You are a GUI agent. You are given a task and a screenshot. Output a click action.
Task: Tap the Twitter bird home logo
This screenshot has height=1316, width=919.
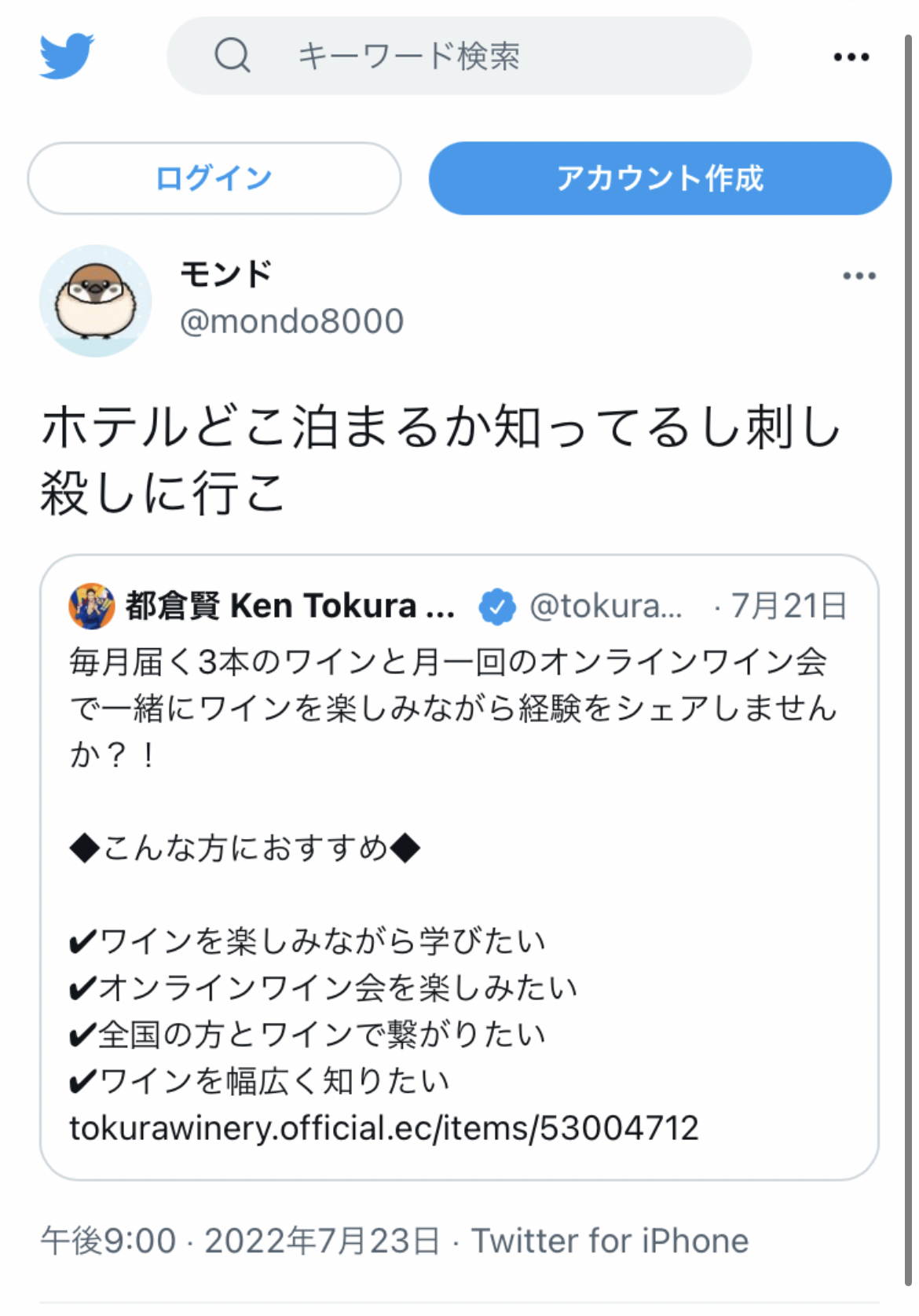(67, 56)
